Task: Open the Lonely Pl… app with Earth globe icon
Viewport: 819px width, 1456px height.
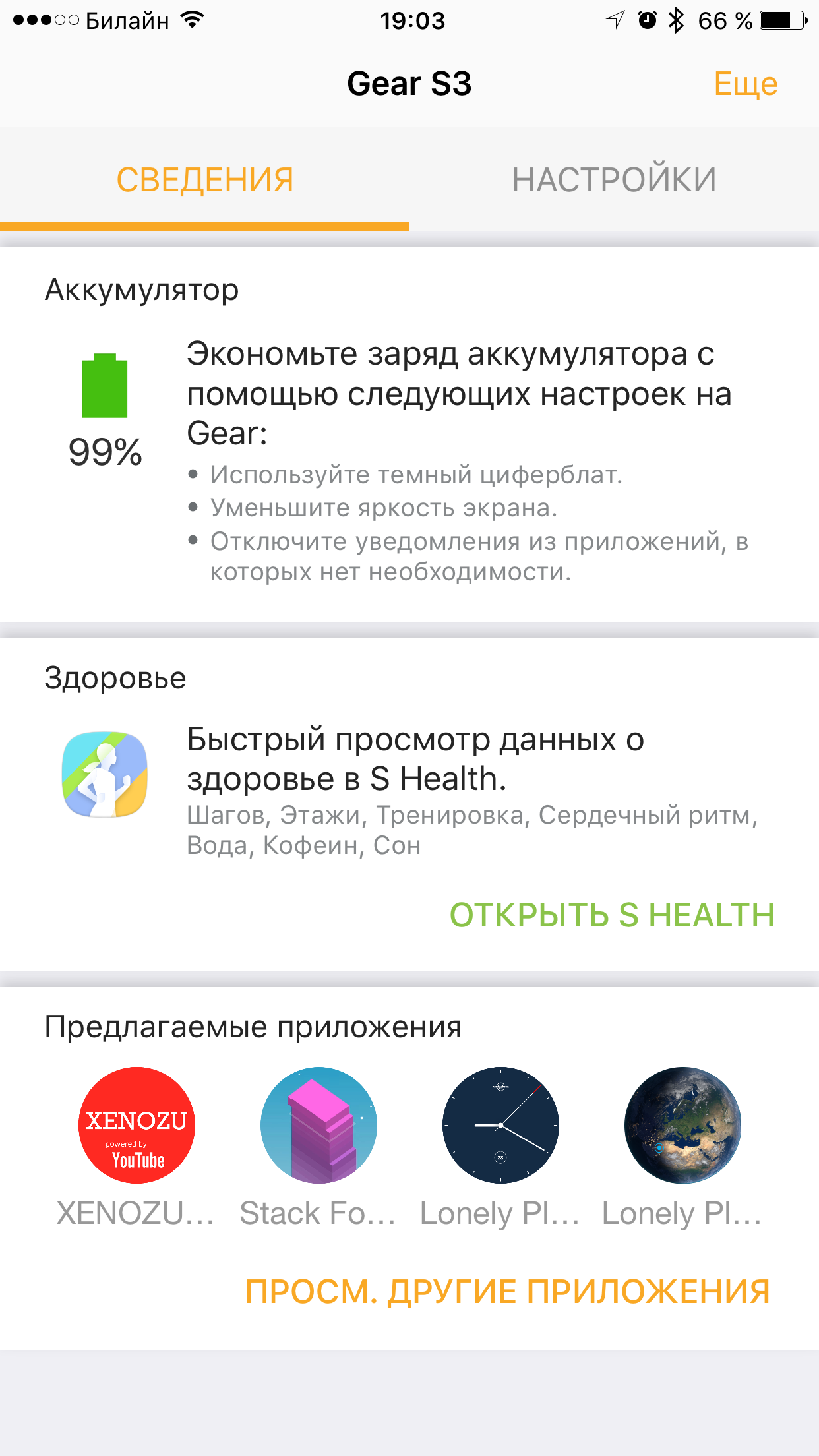Action: [682, 1126]
